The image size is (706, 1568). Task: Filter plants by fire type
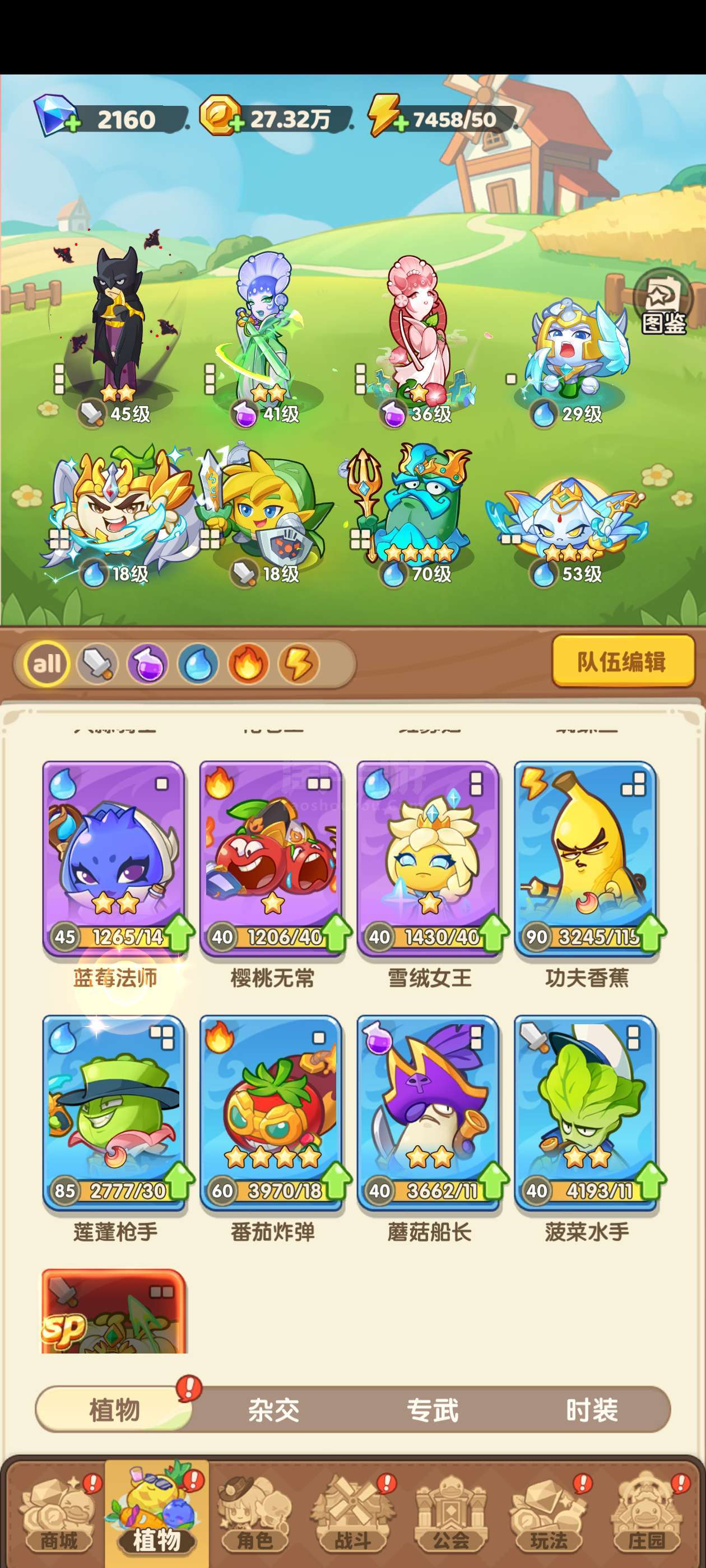248,663
